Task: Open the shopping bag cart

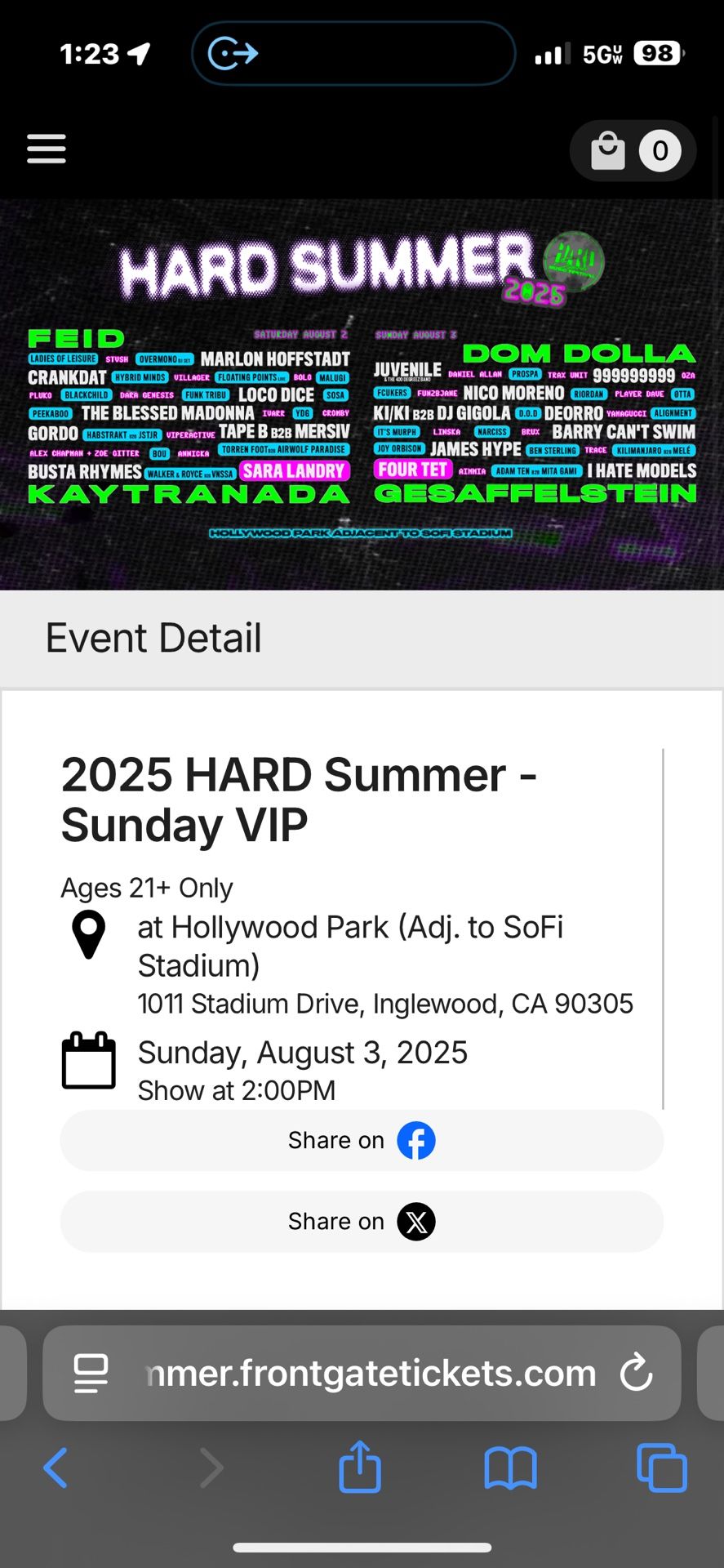Action: pyautogui.click(x=633, y=151)
